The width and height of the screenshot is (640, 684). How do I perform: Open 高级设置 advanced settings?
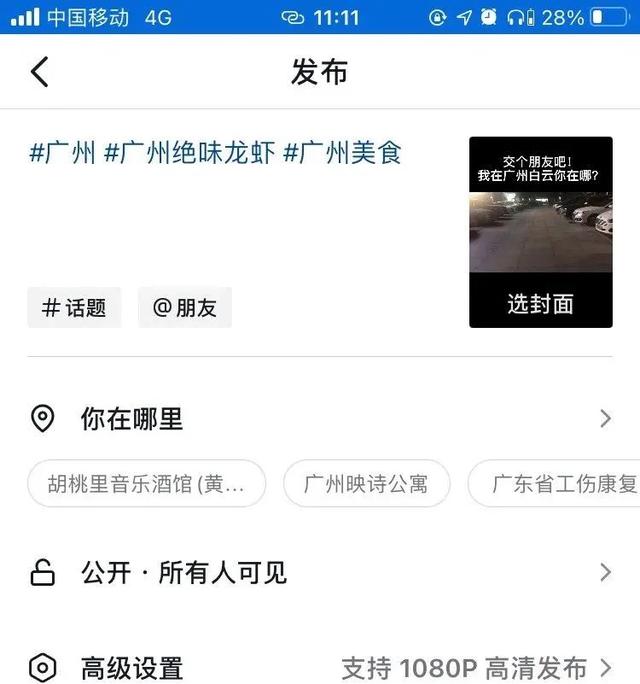pyautogui.click(x=320, y=667)
